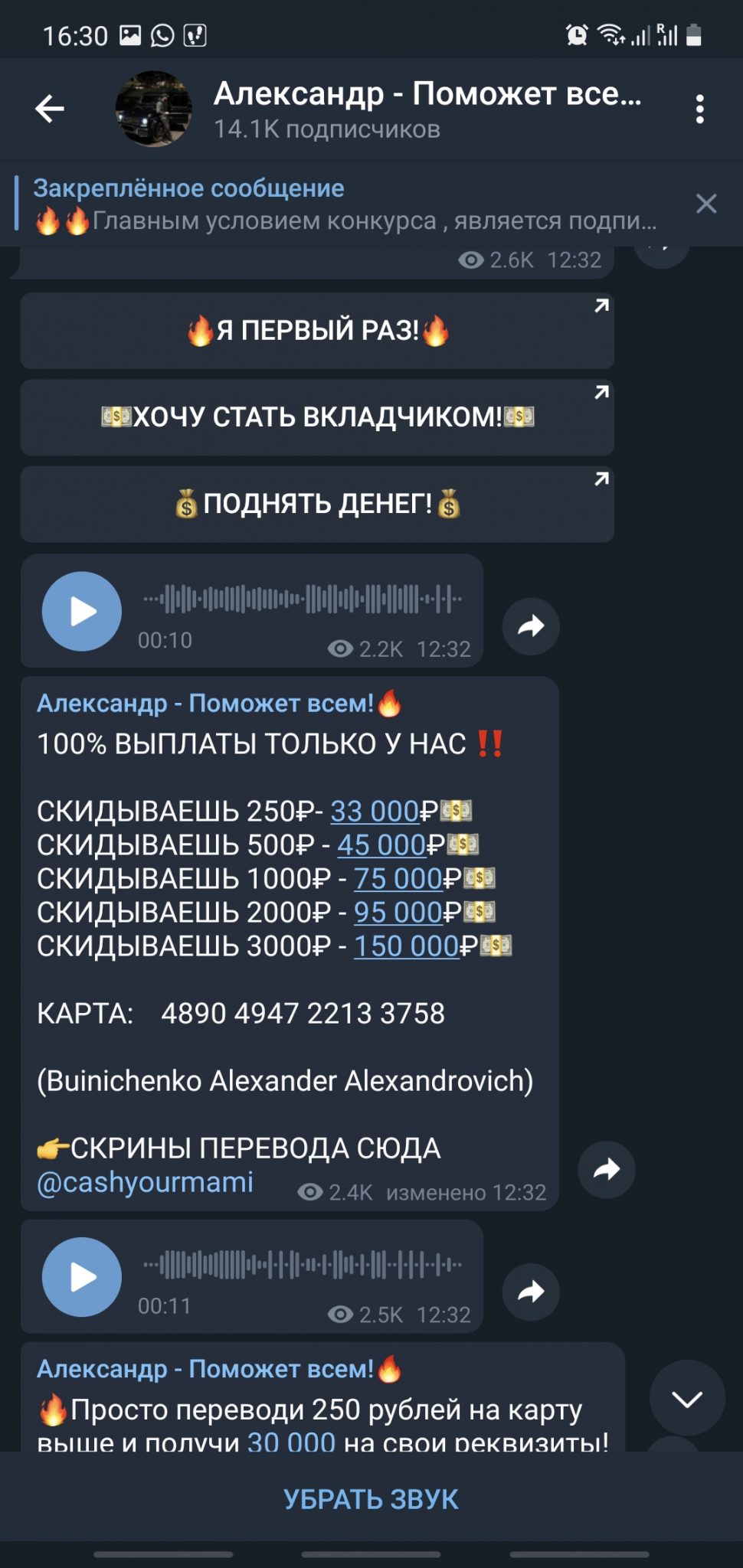Tap the 150 000 underlined amount
The image size is (743, 1568).
tap(406, 946)
